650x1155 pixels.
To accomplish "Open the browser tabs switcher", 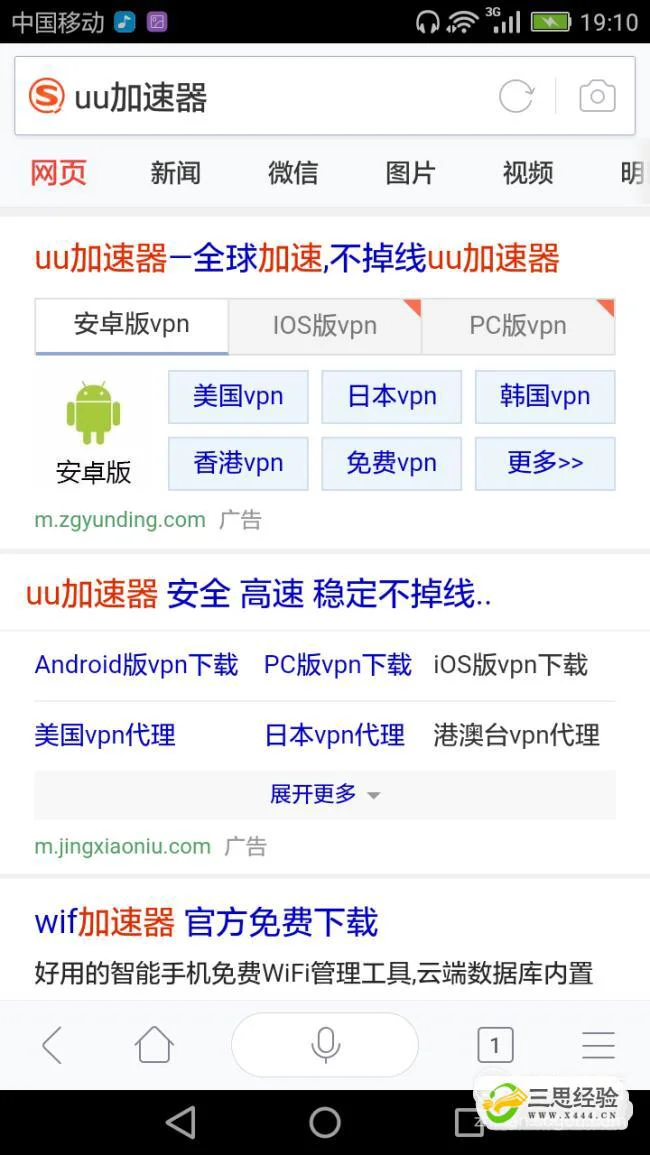I will point(495,1045).
